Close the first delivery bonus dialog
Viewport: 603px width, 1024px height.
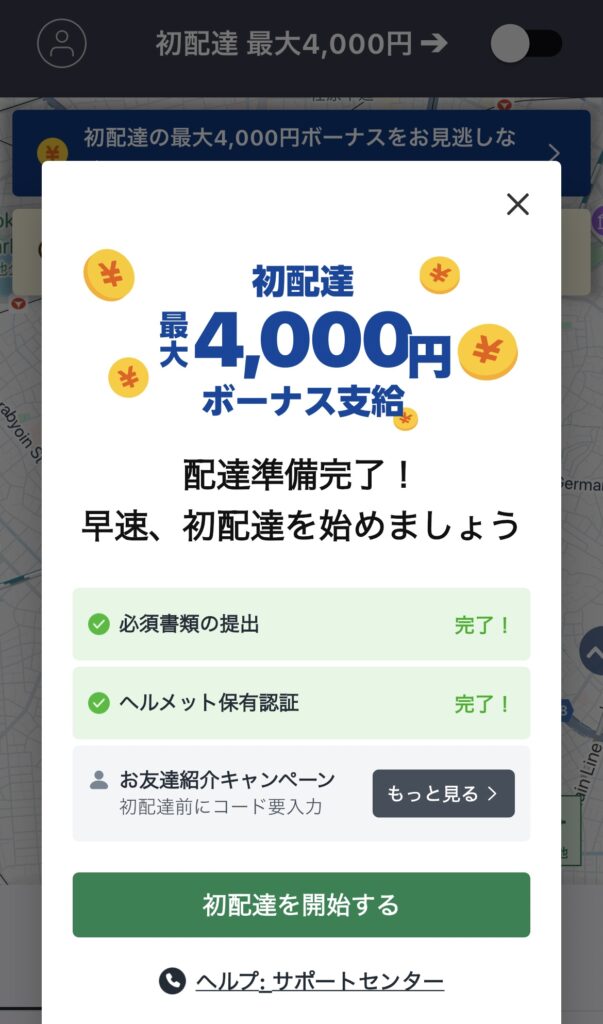pyautogui.click(x=517, y=205)
